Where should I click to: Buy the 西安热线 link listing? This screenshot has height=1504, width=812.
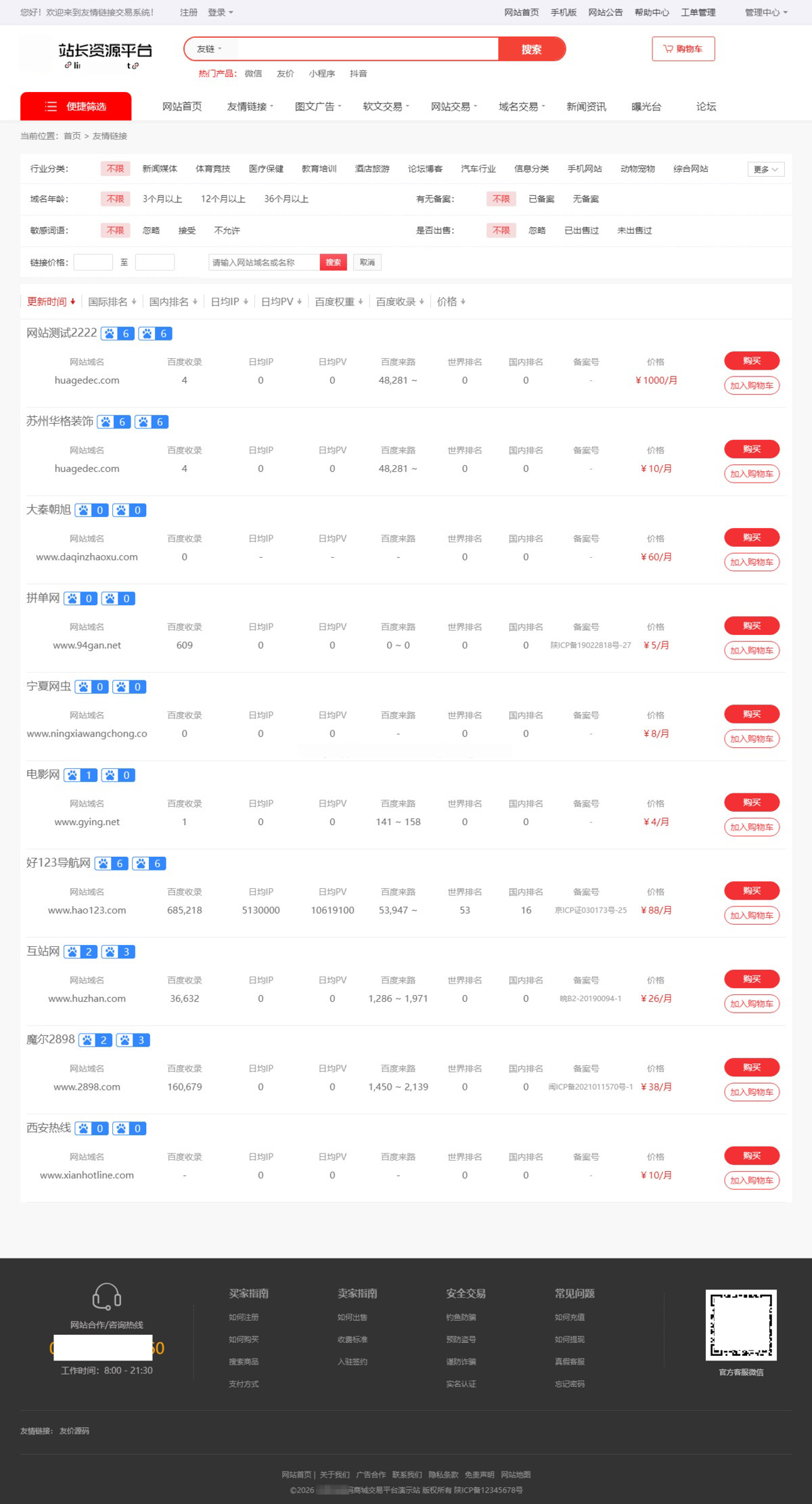(x=751, y=1155)
